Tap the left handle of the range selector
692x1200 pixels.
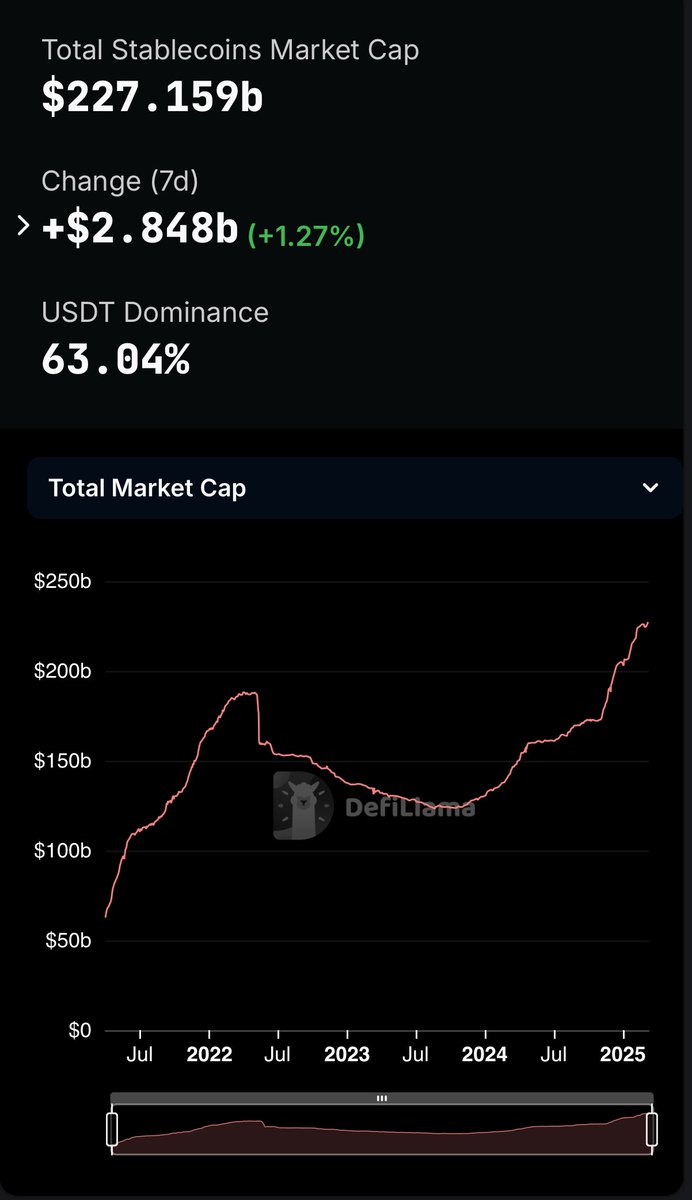[112, 1129]
